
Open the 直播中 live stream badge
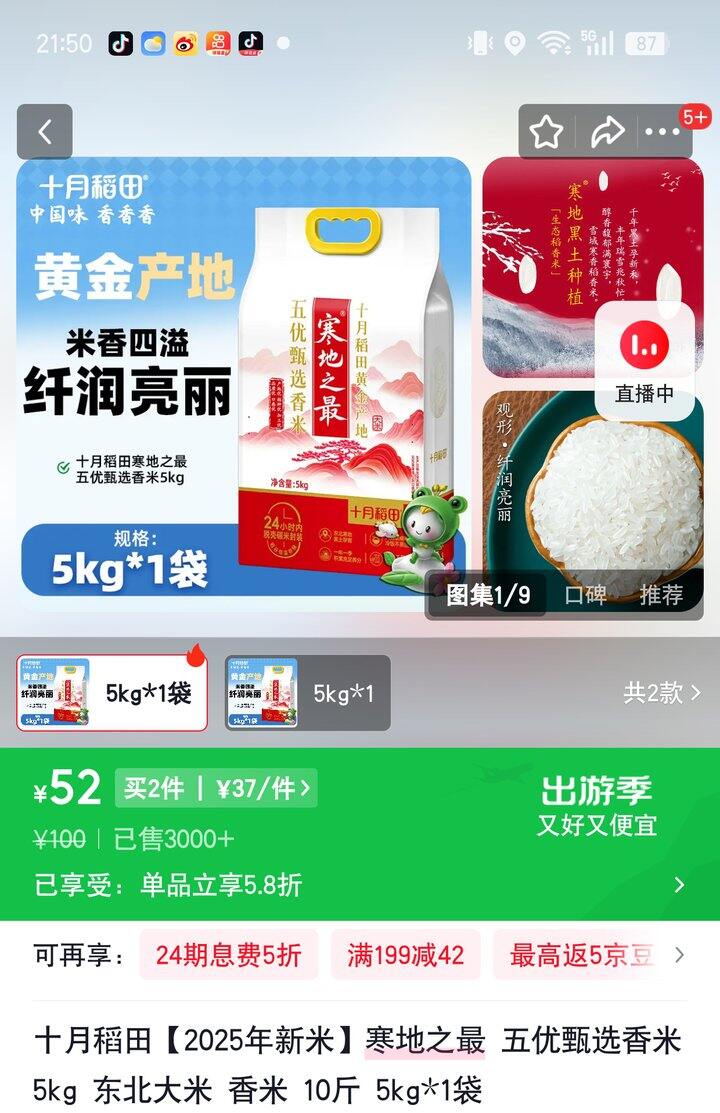pos(644,360)
